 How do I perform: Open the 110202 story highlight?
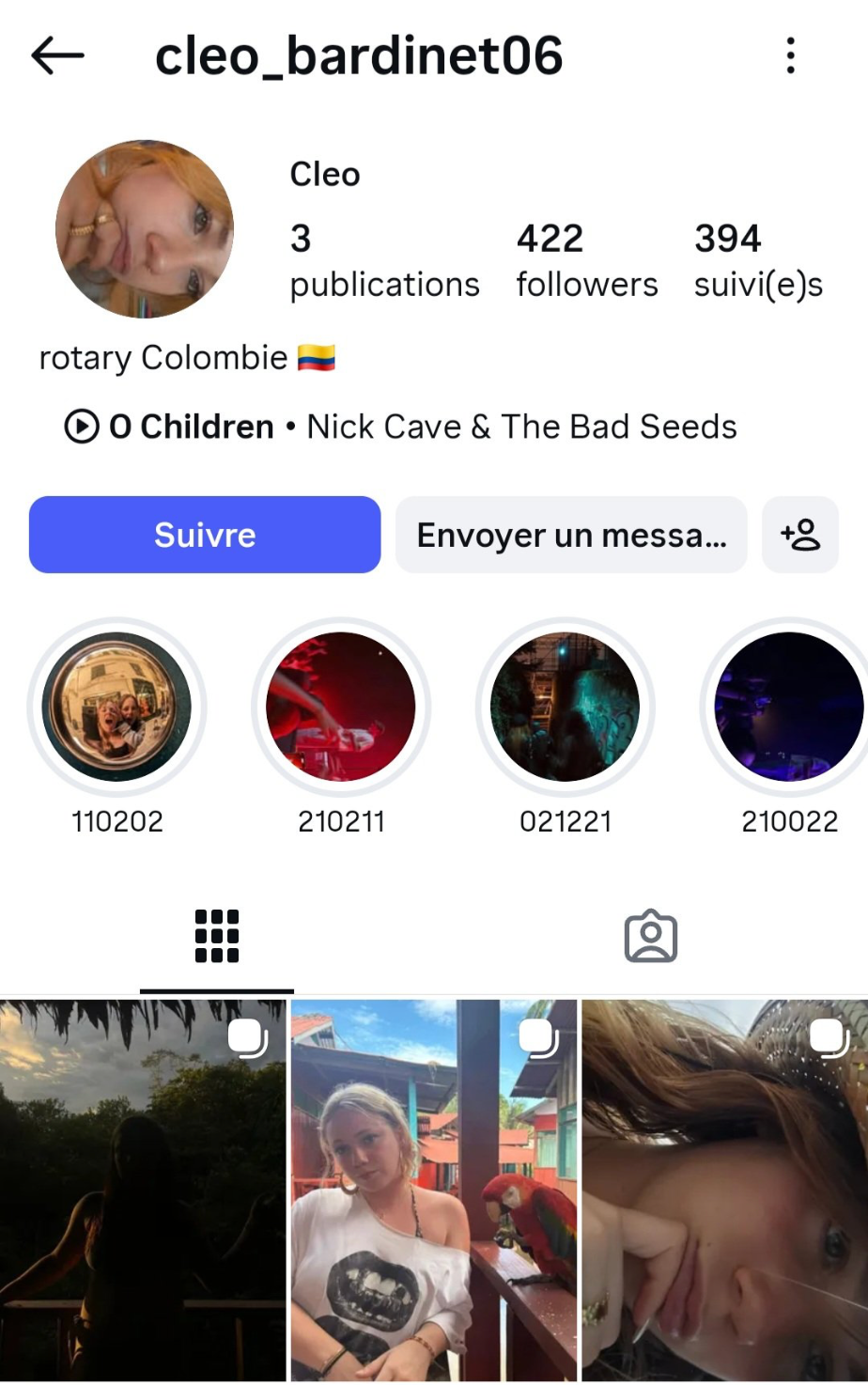[x=116, y=707]
